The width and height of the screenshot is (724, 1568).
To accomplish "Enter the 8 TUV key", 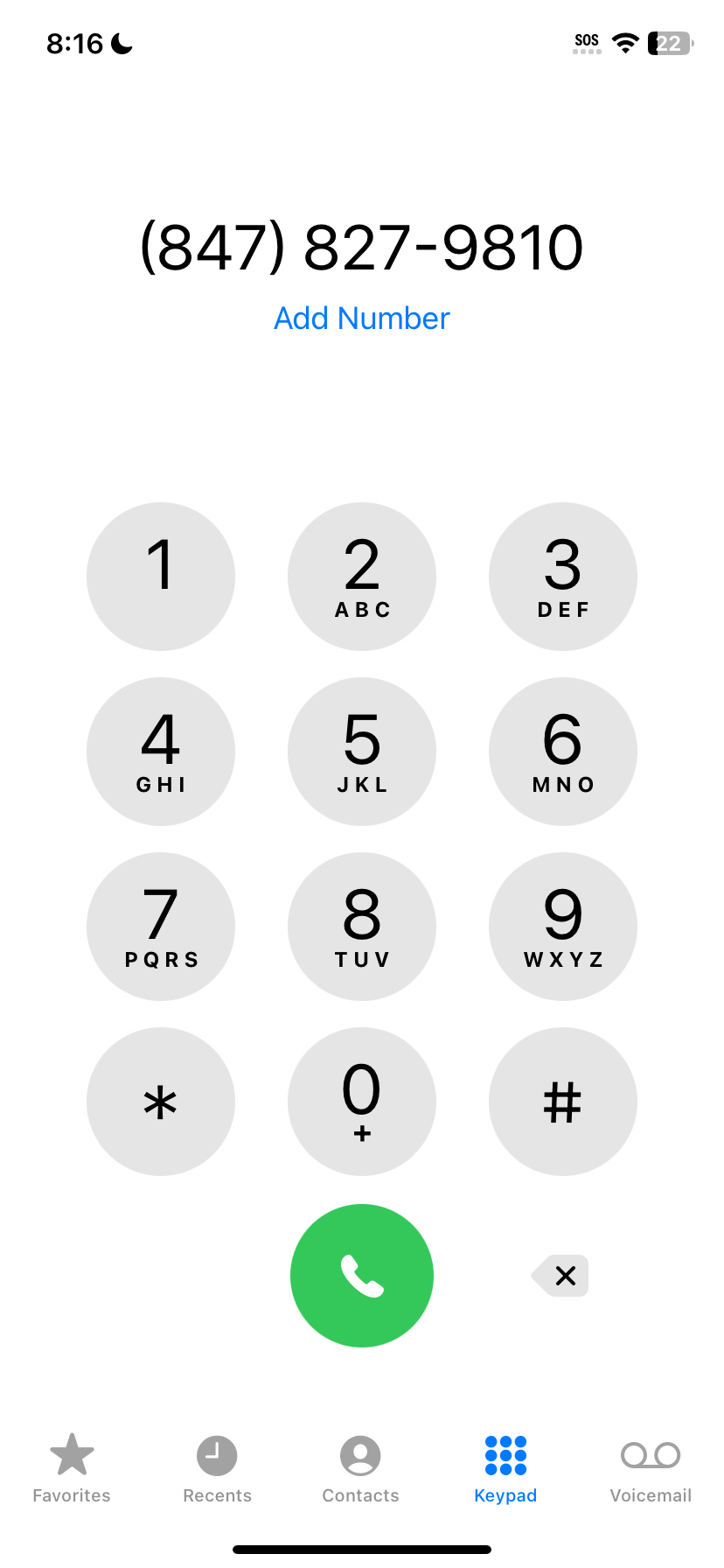I will [x=362, y=927].
